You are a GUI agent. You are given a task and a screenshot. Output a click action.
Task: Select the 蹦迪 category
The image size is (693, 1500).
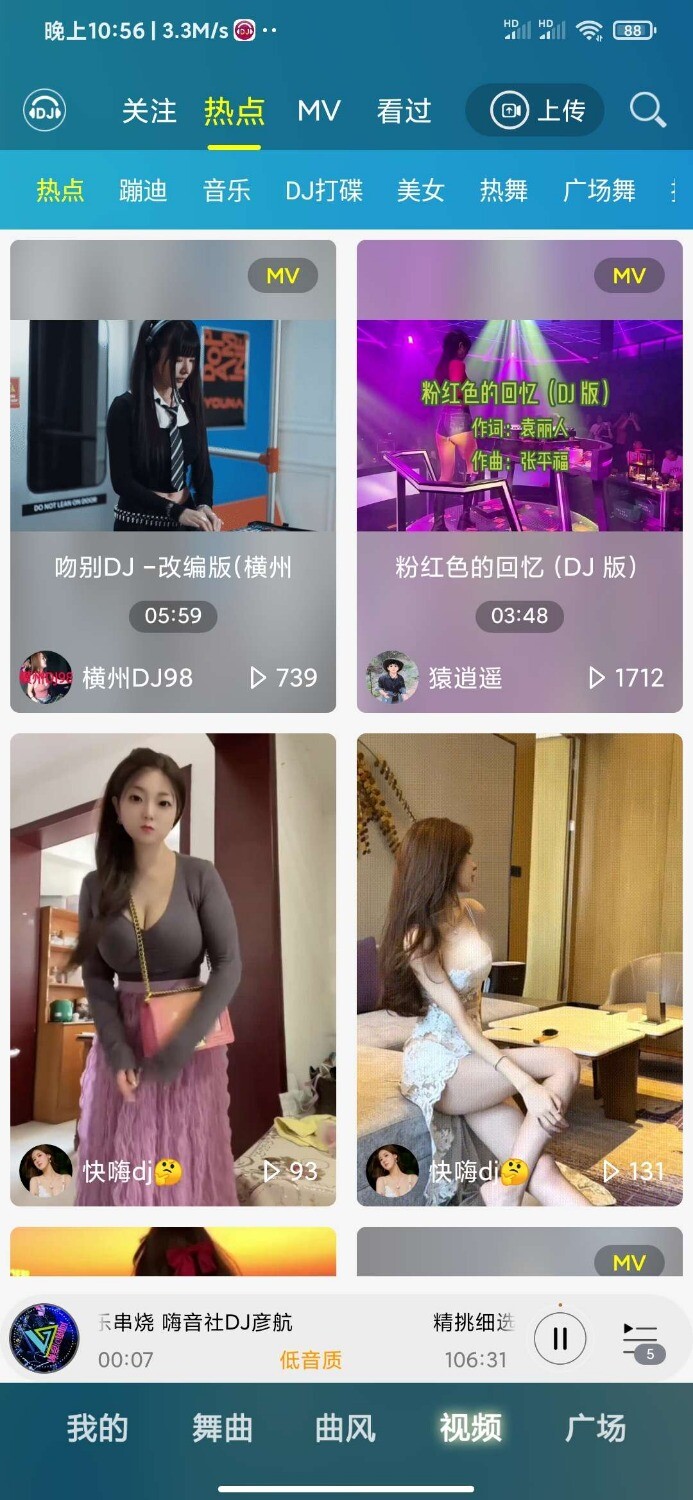[x=143, y=190]
